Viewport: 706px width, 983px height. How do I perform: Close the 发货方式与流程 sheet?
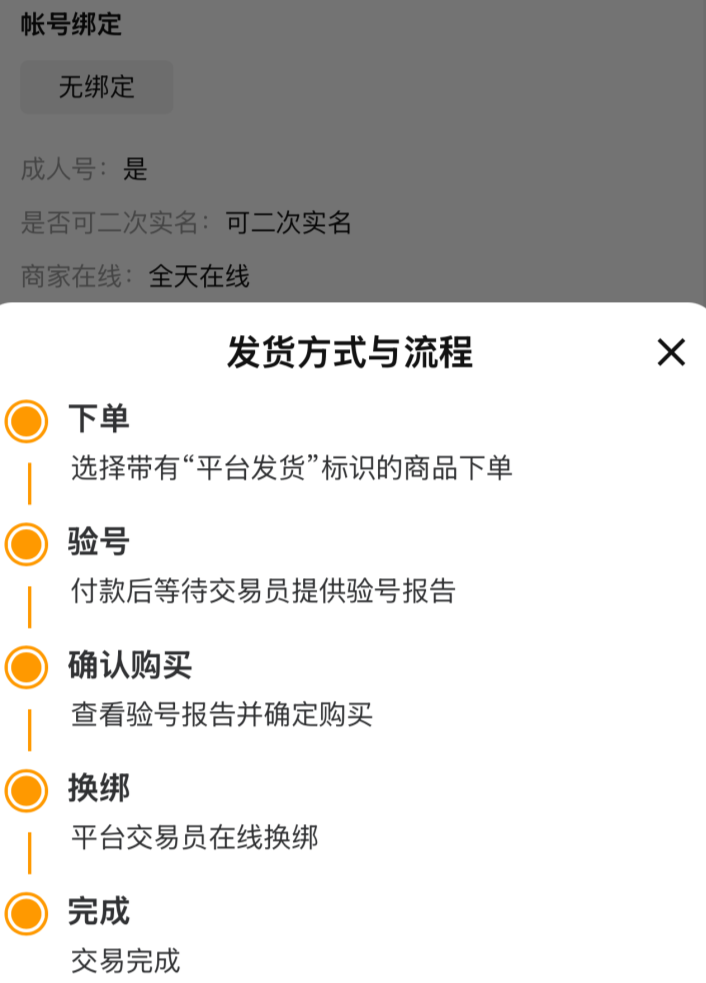coord(670,352)
